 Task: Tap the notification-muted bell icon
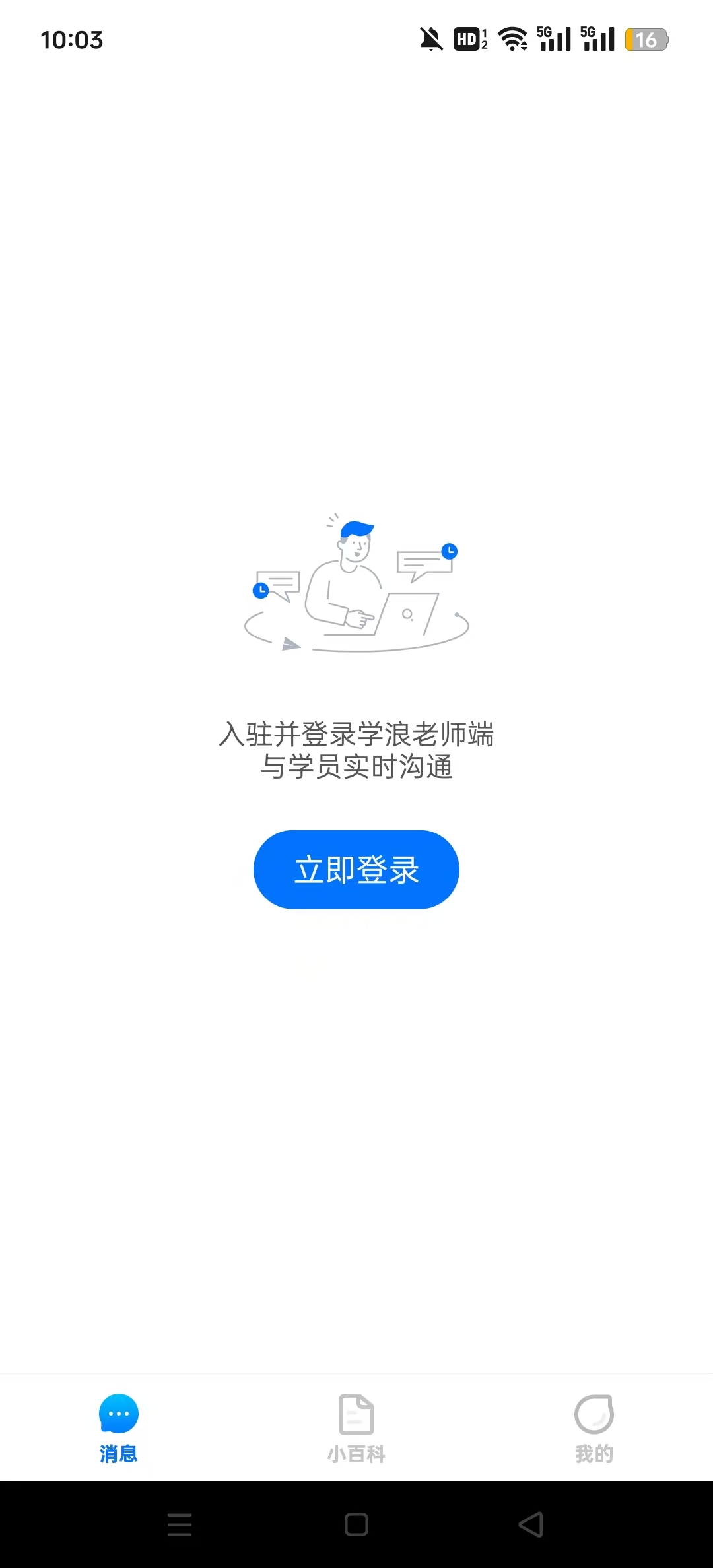[x=430, y=40]
